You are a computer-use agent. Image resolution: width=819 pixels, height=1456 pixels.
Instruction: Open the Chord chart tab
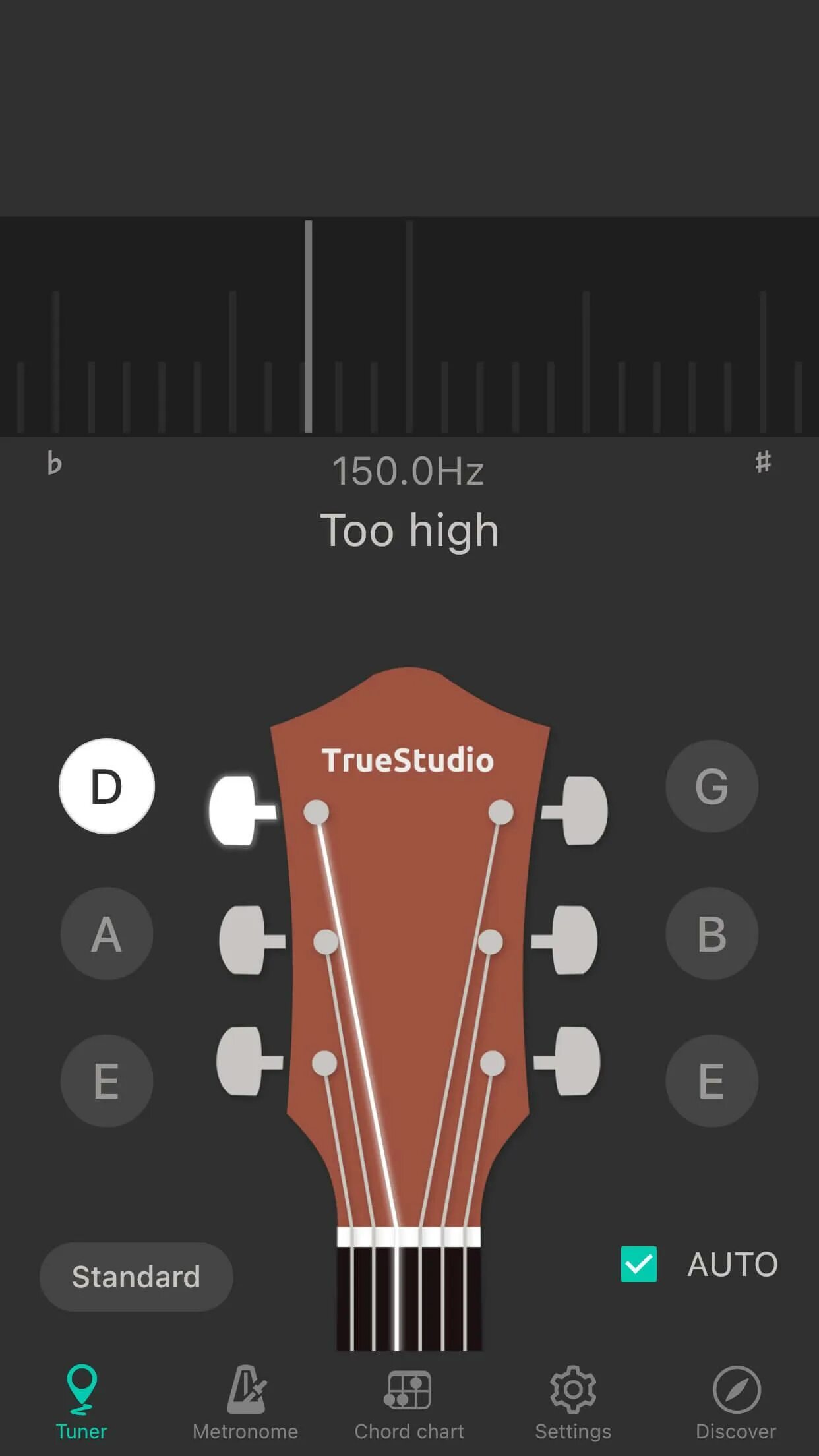[409, 1402]
